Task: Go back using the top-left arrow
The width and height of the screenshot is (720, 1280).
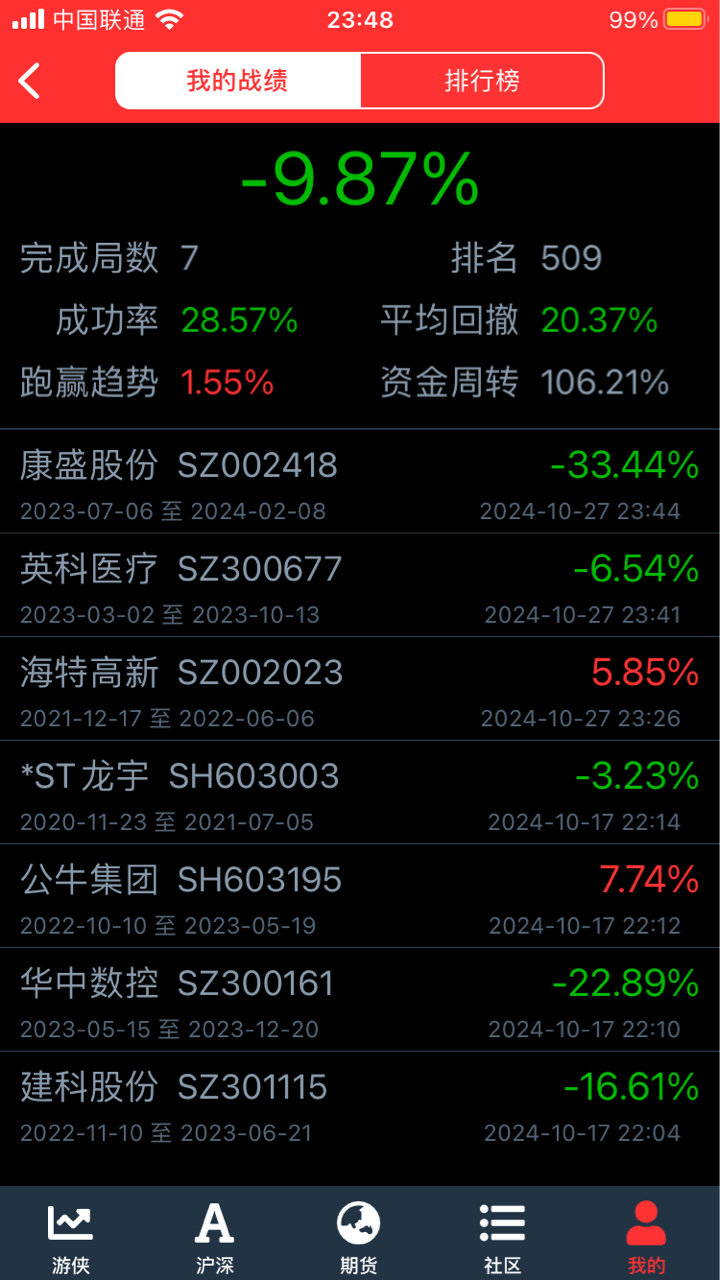Action: click(30, 81)
